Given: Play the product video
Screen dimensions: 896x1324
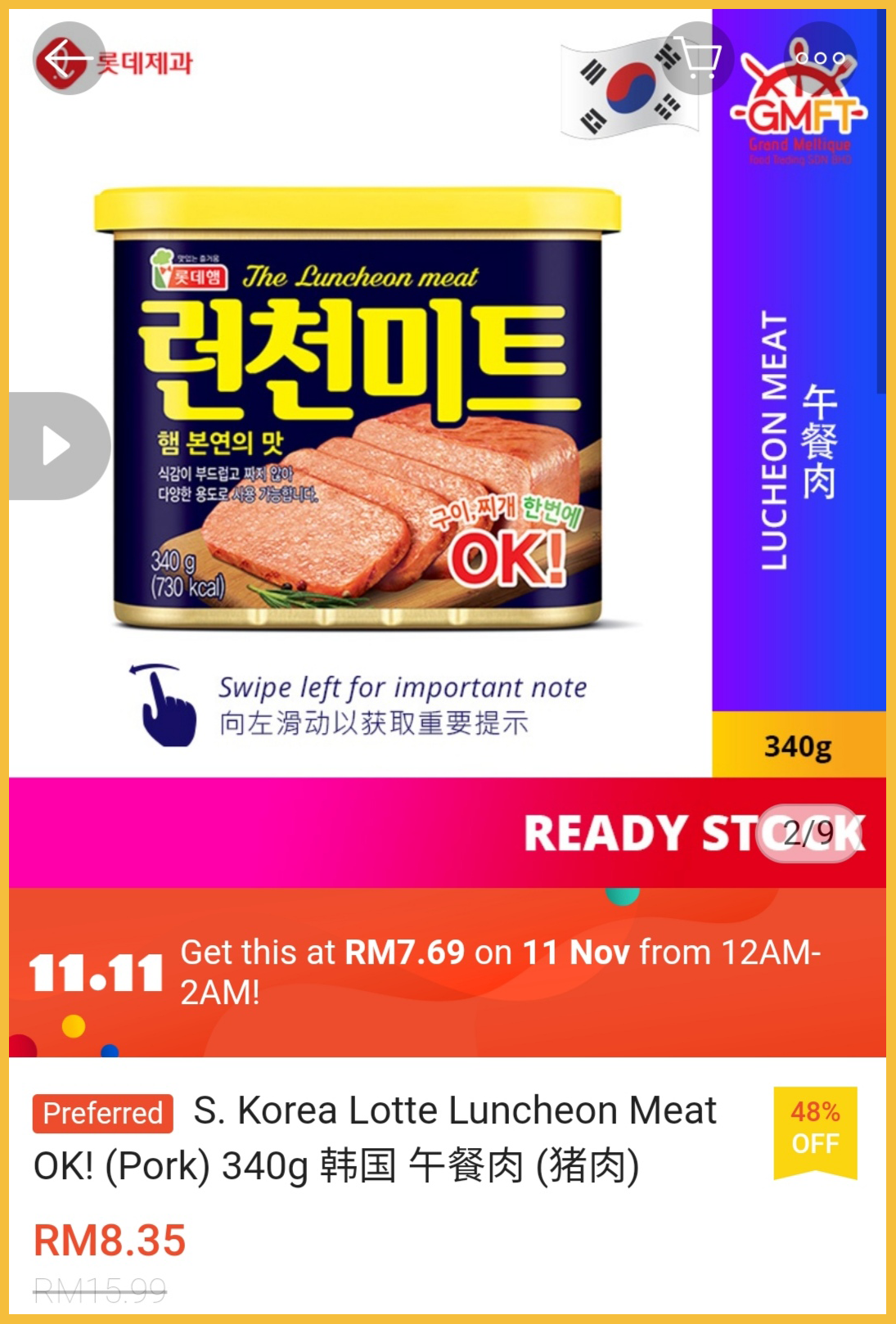Looking at the screenshot, I should (57, 446).
